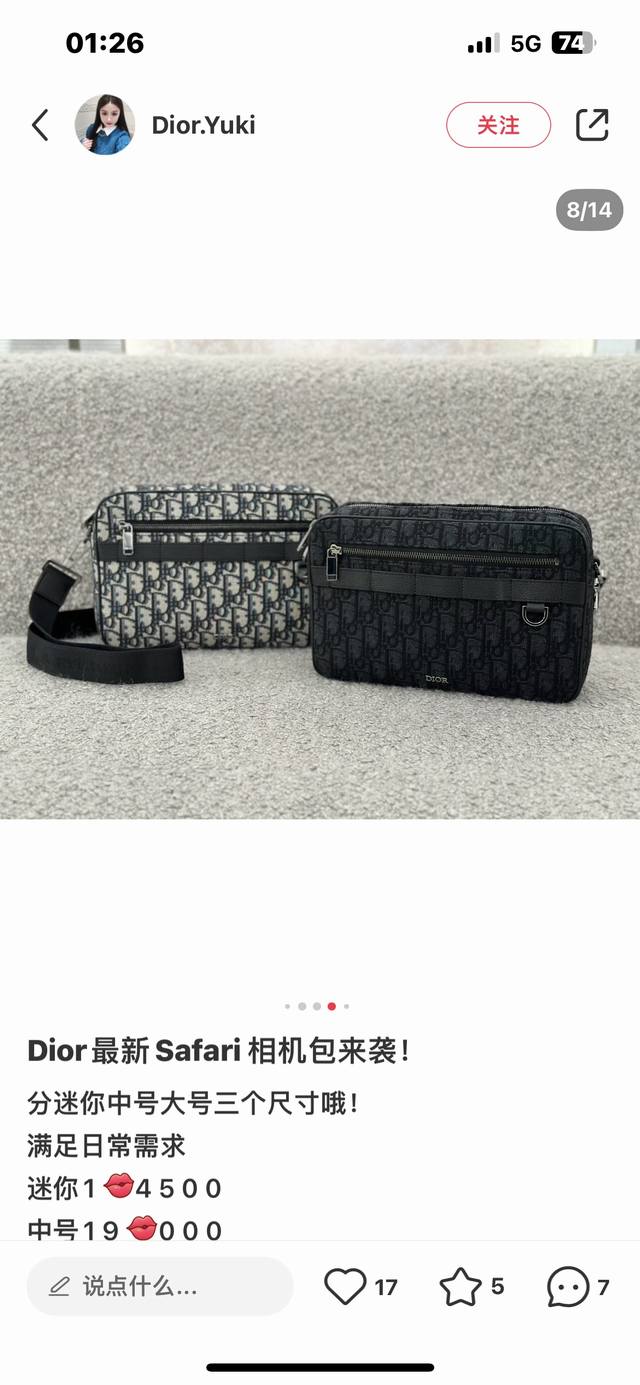Go back using the top-left arrow
640x1385 pixels.
click(x=40, y=125)
